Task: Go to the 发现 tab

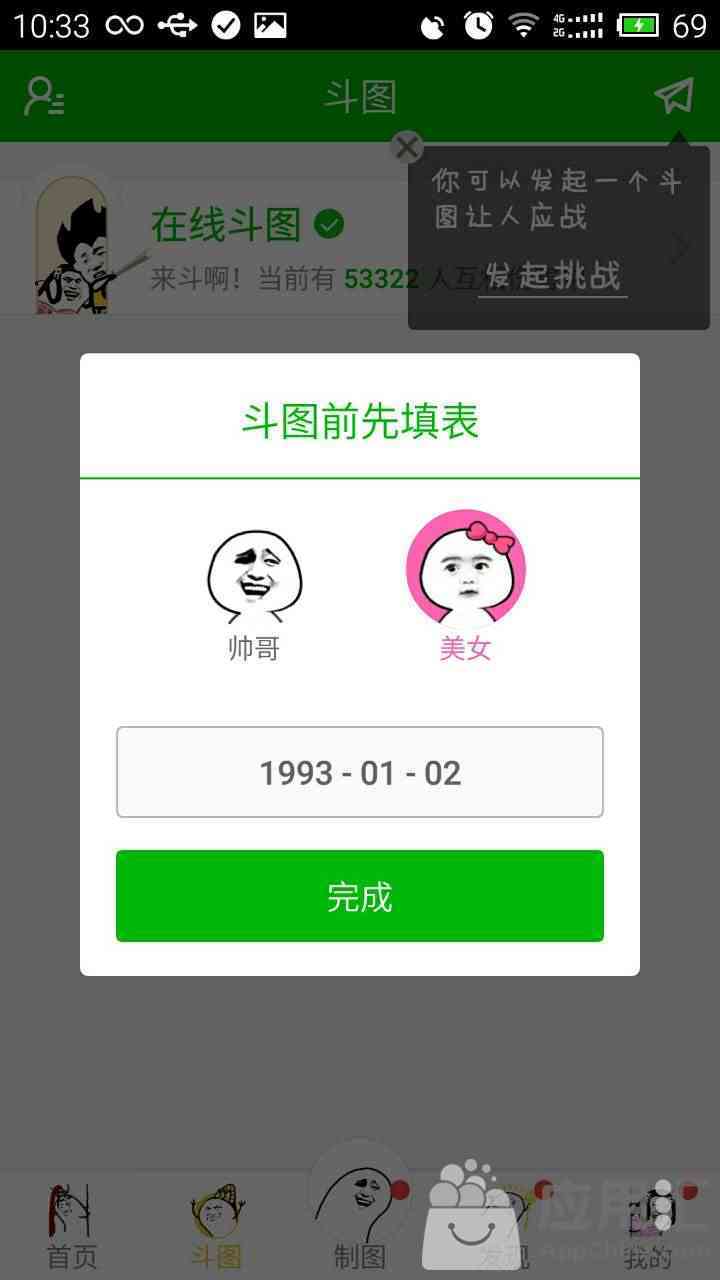Action: pyautogui.click(x=504, y=1226)
